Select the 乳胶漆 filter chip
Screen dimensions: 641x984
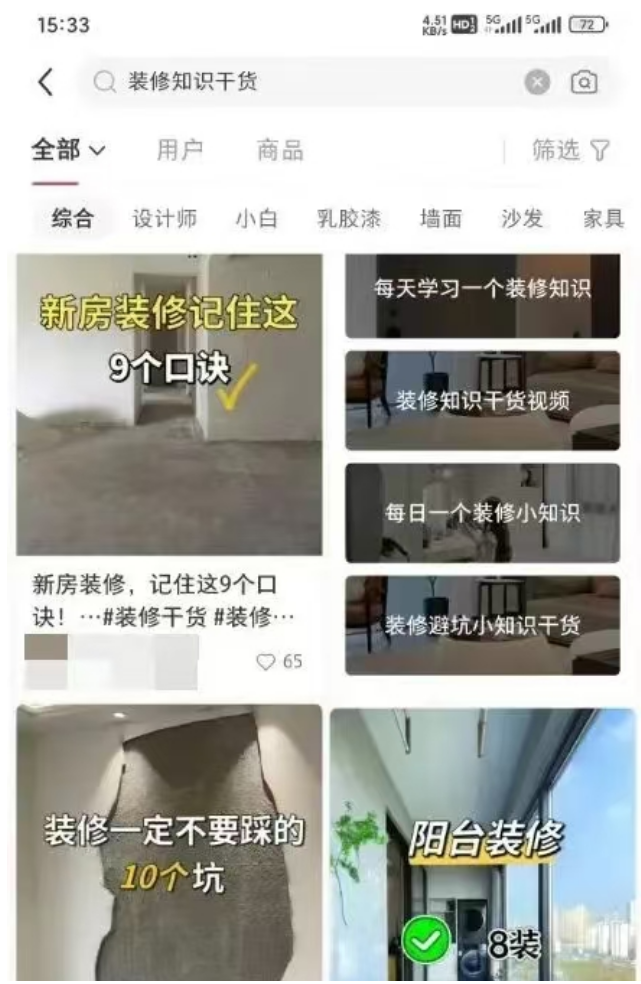(348, 220)
